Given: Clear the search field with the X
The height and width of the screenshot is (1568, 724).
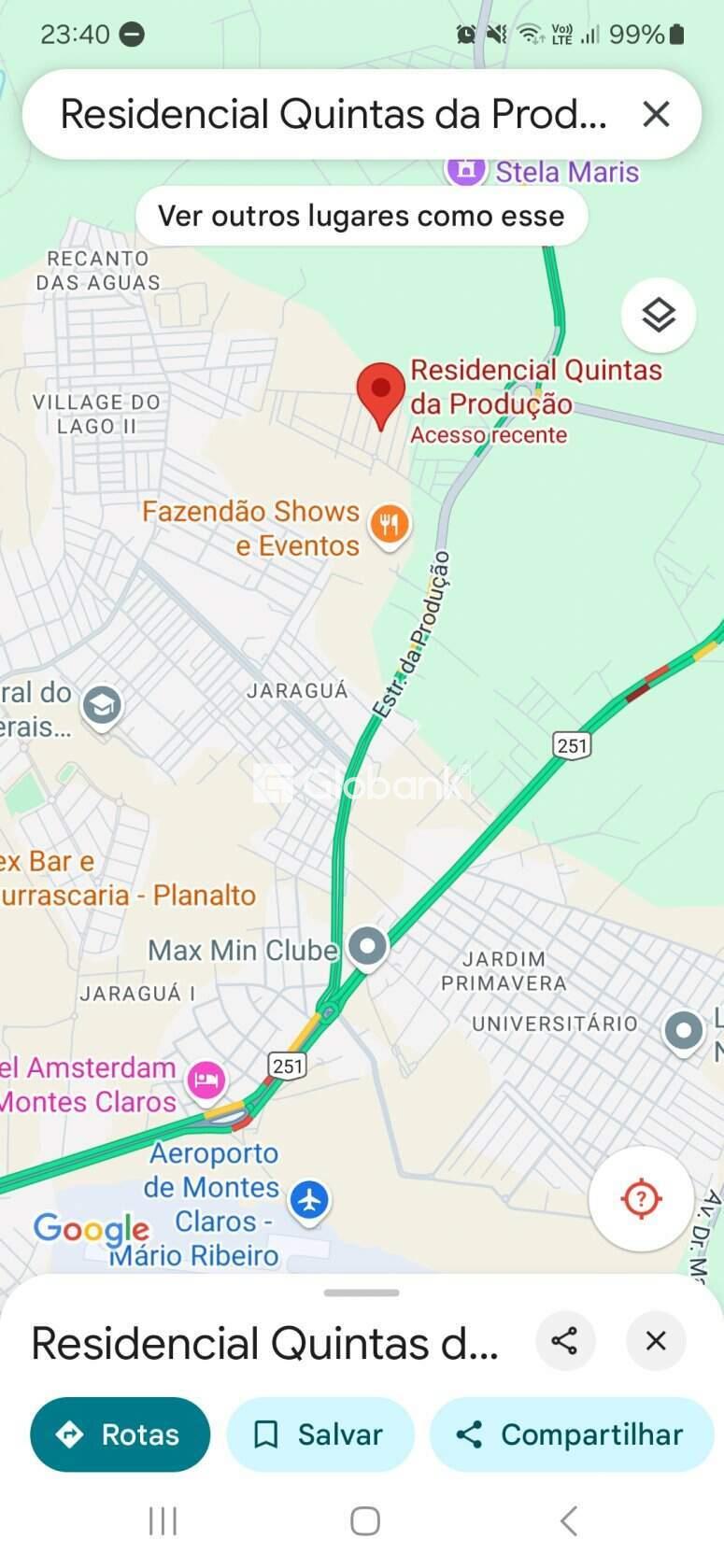Looking at the screenshot, I should pos(656,113).
